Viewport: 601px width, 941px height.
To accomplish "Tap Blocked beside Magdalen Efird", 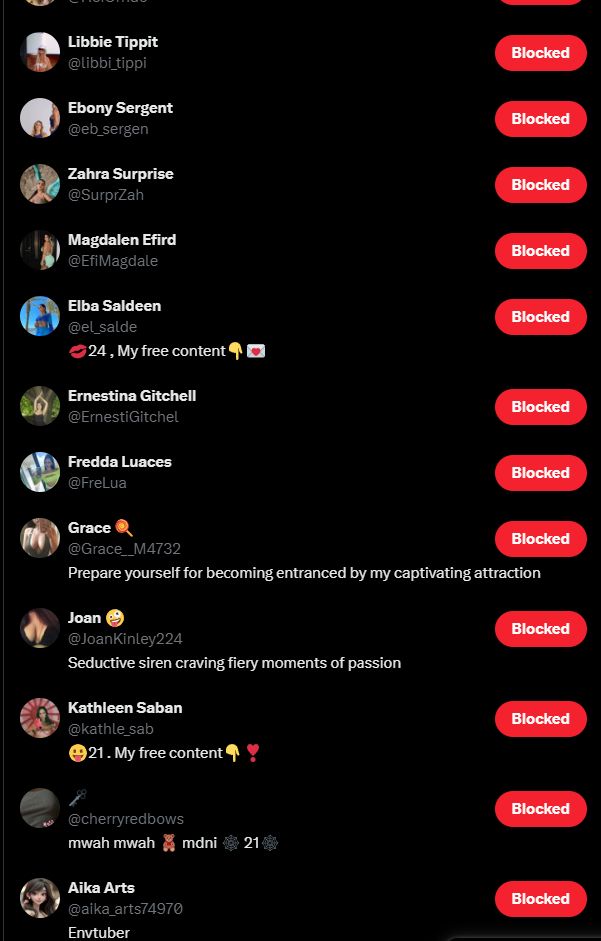I will (x=540, y=251).
